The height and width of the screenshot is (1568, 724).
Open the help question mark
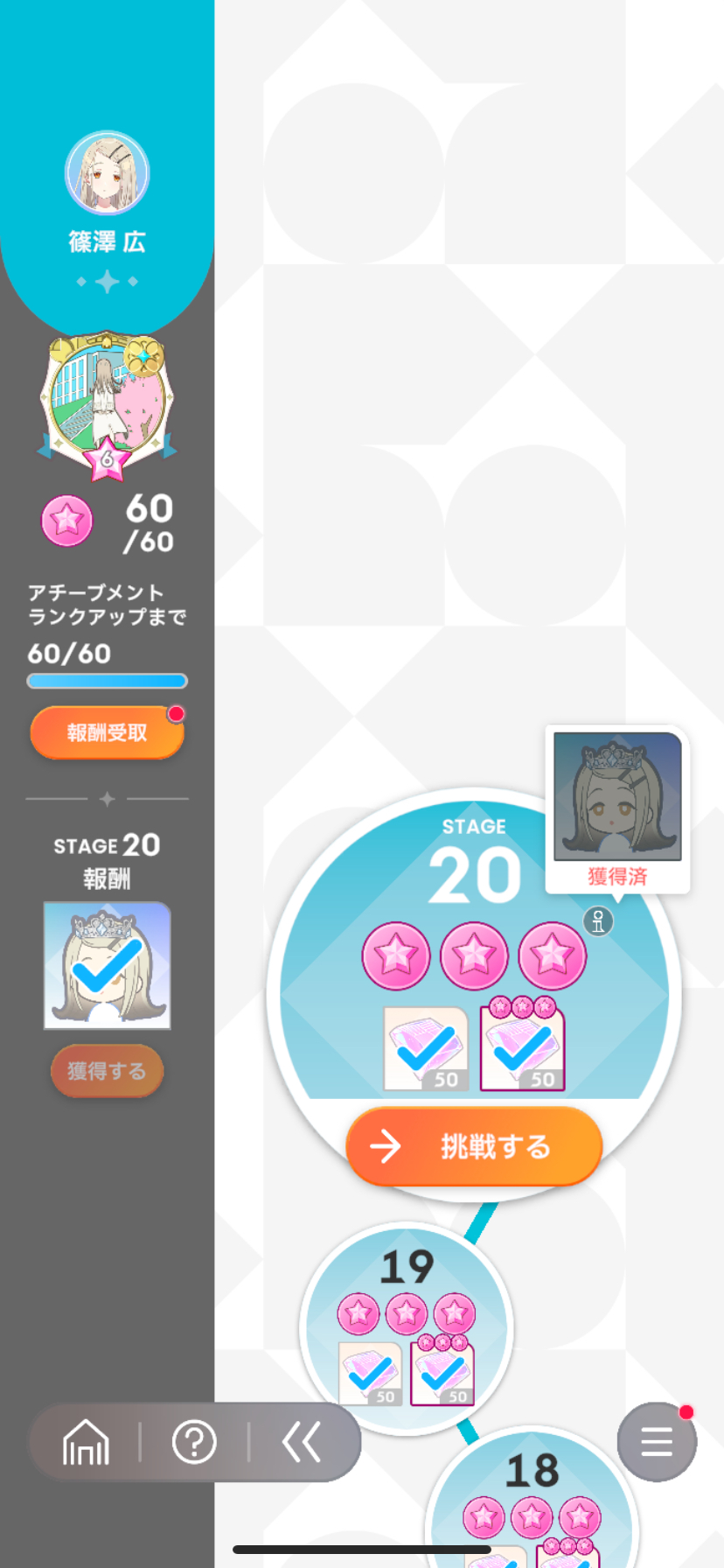point(194,1442)
